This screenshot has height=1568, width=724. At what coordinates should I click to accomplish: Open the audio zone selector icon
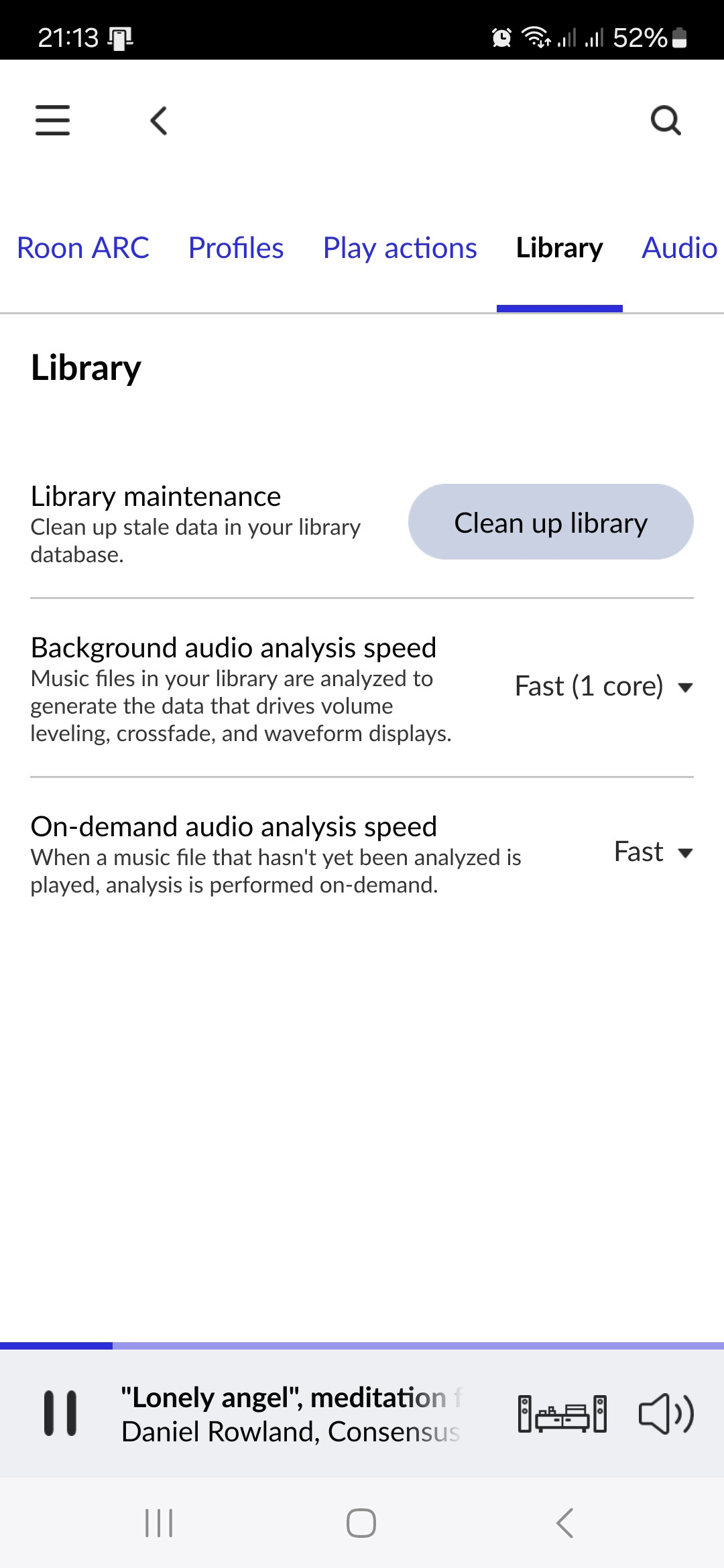click(x=562, y=1413)
